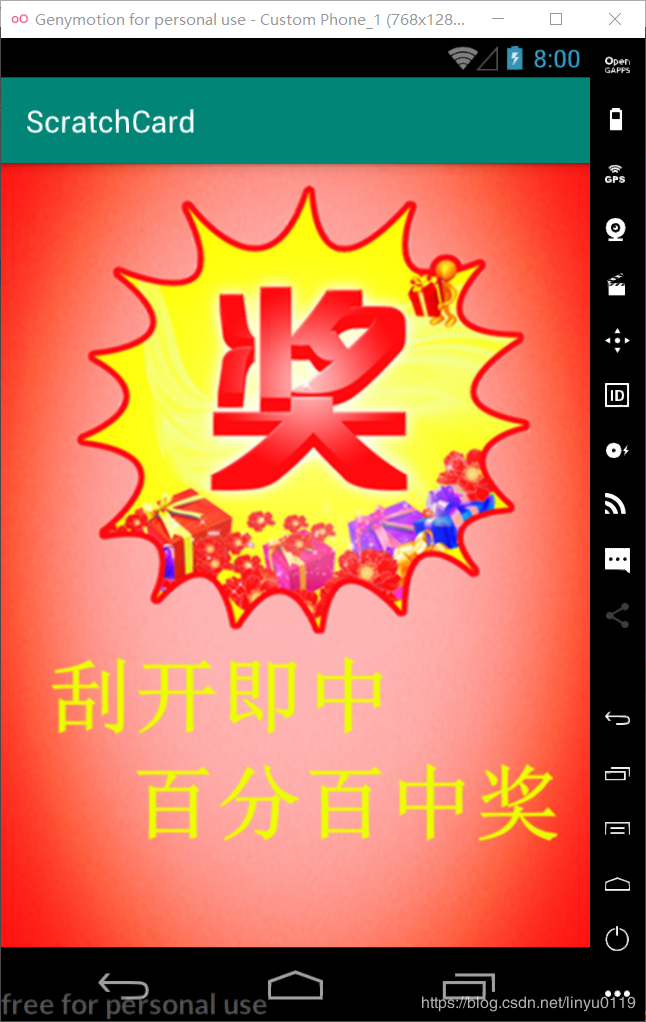Open the battery widget in Genymotion sidebar
The image size is (646, 1022).
[x=617, y=120]
